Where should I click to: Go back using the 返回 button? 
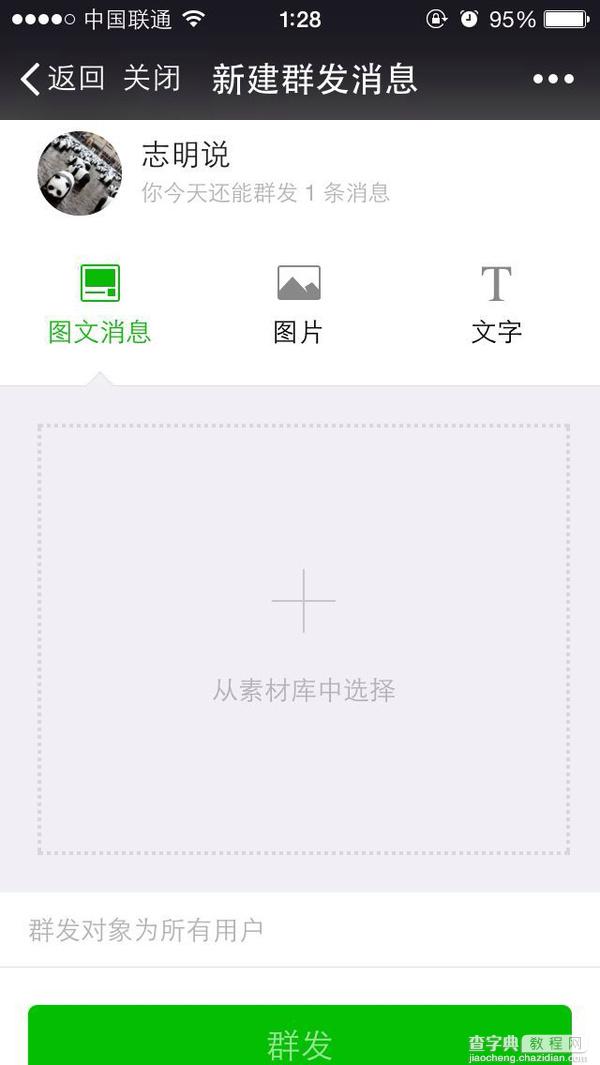(62, 79)
